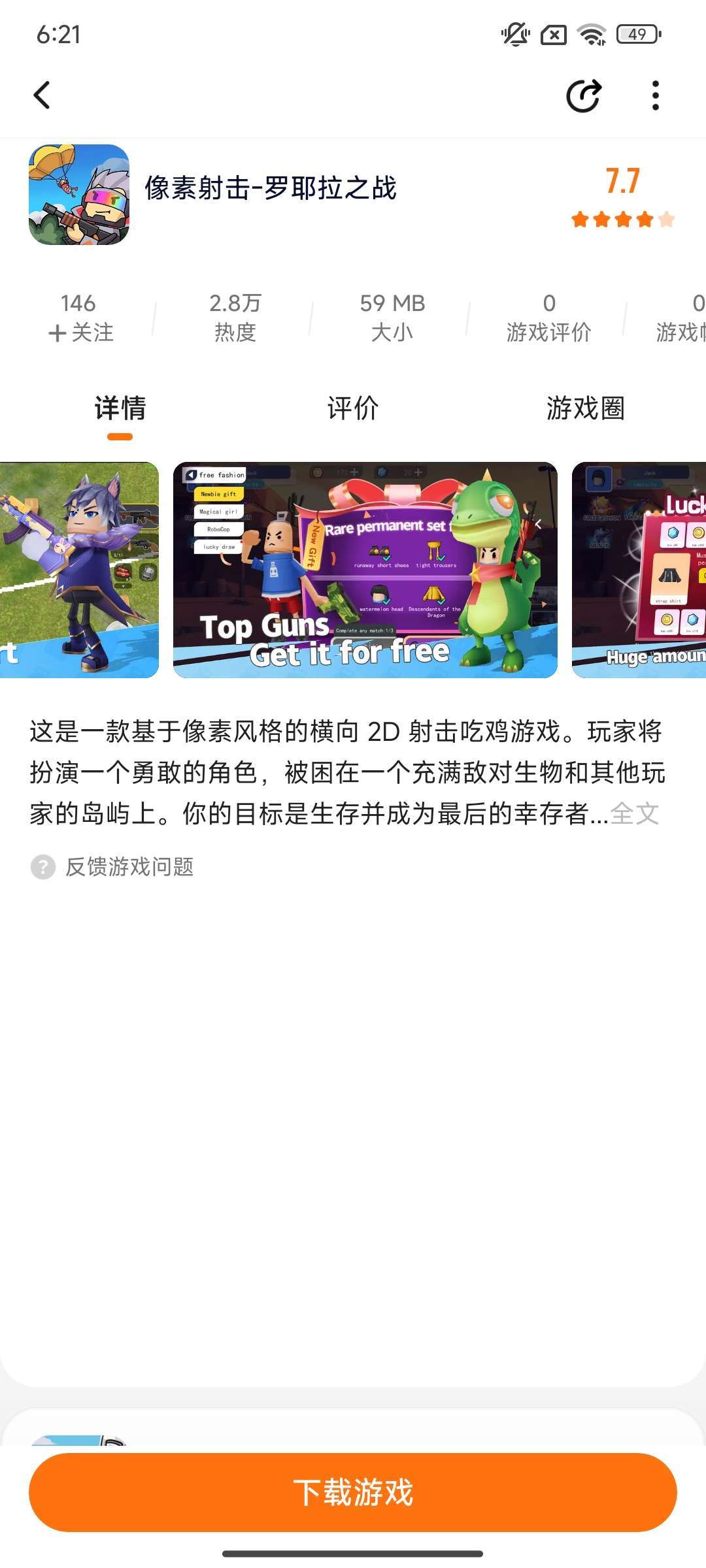This screenshot has height=1568, width=706.
Task: Switch to the 评价 tab
Action: (x=353, y=408)
